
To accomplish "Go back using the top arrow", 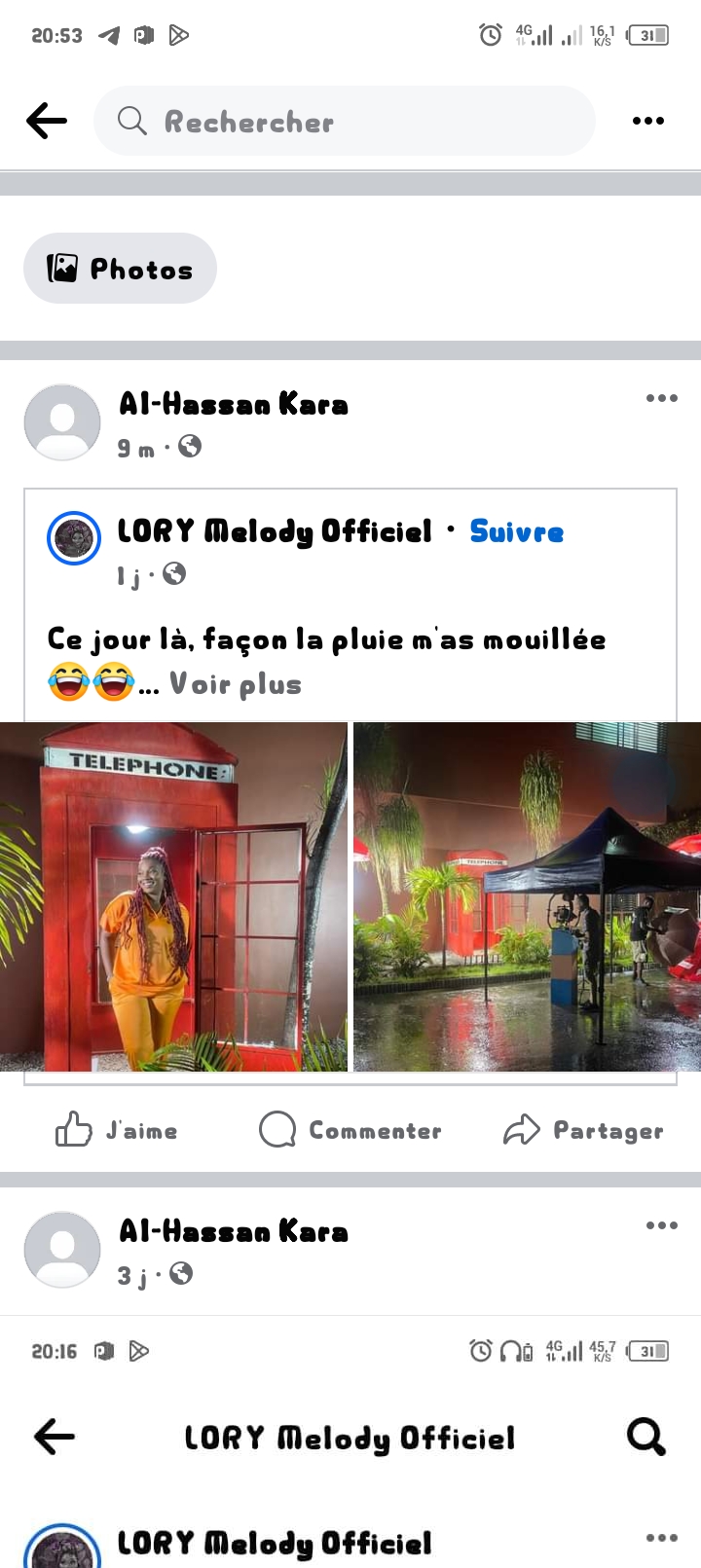I will pos(47,122).
